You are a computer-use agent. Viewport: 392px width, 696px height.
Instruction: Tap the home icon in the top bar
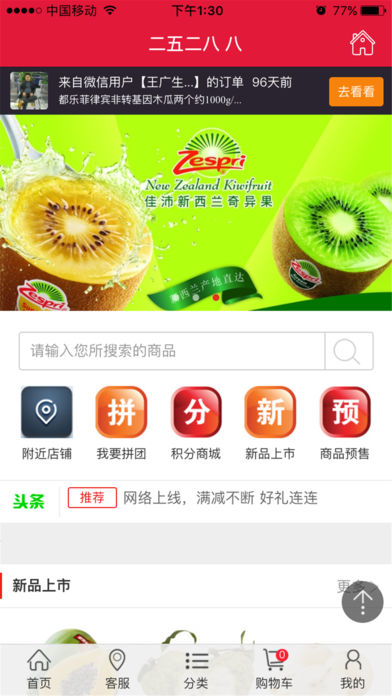click(362, 43)
